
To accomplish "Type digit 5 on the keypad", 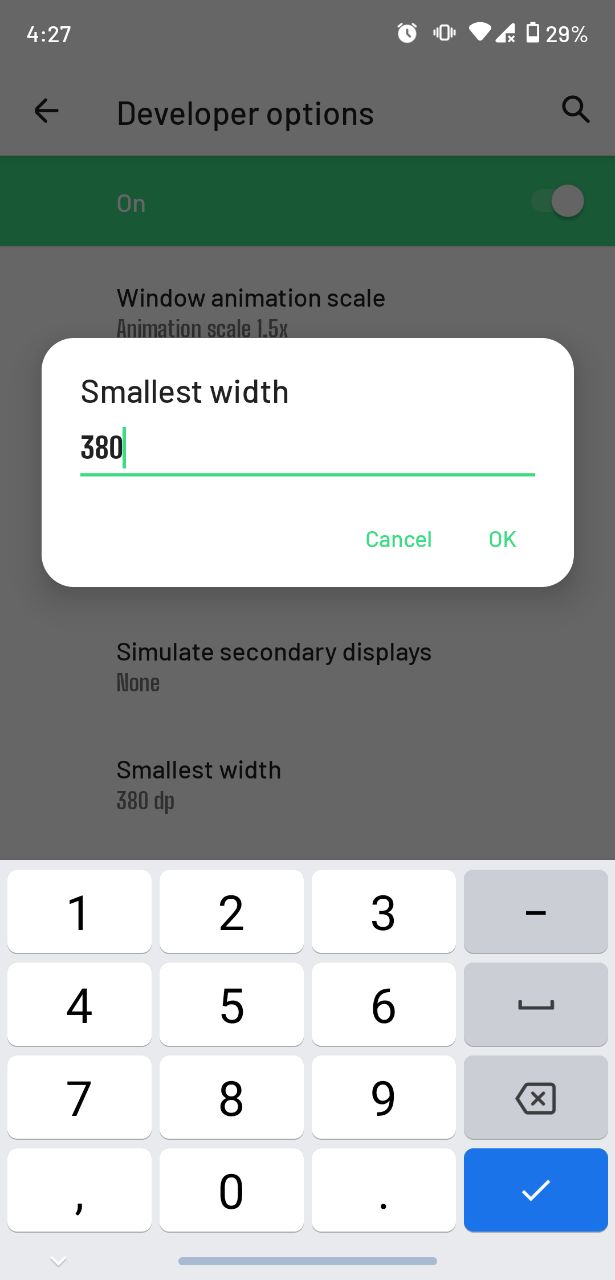I will (231, 1006).
